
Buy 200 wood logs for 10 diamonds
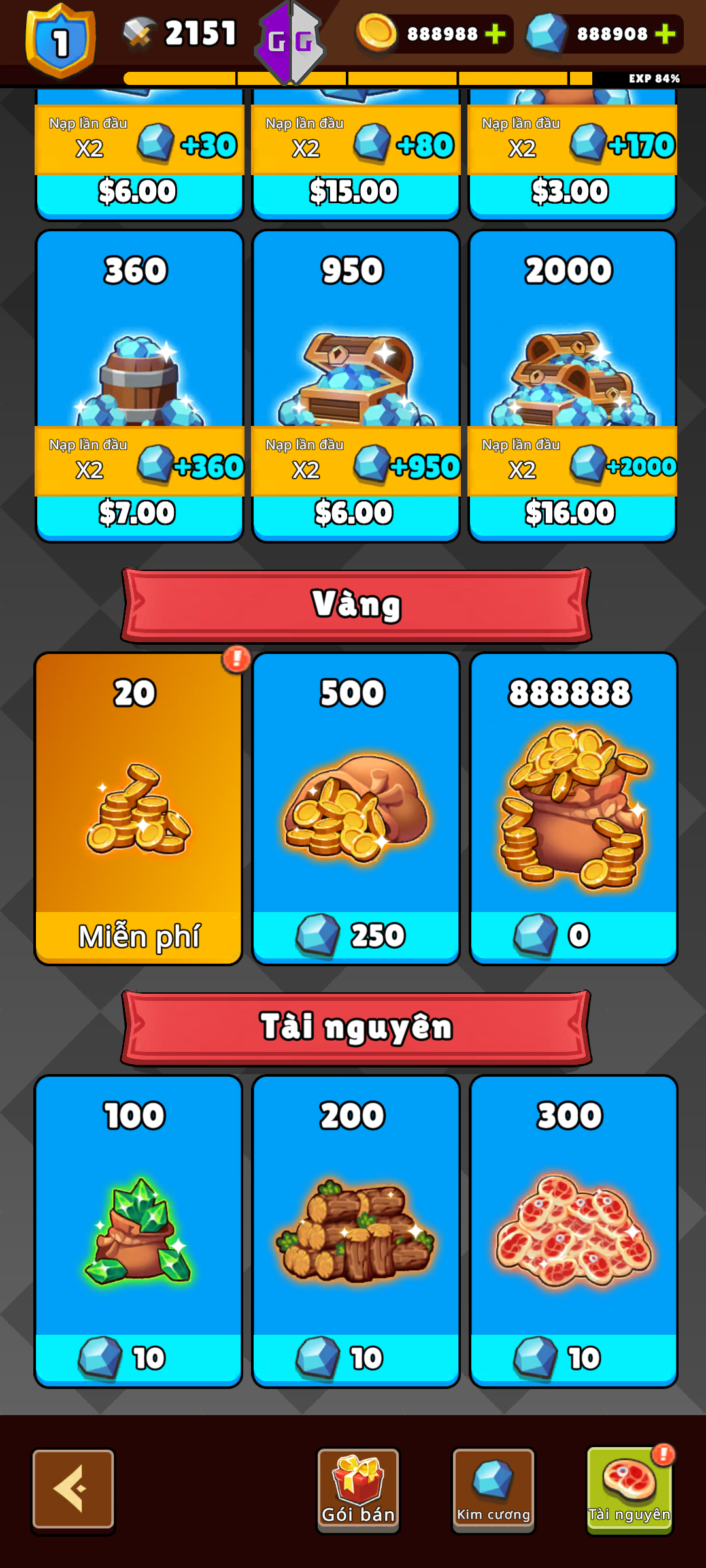pyautogui.click(x=356, y=1231)
